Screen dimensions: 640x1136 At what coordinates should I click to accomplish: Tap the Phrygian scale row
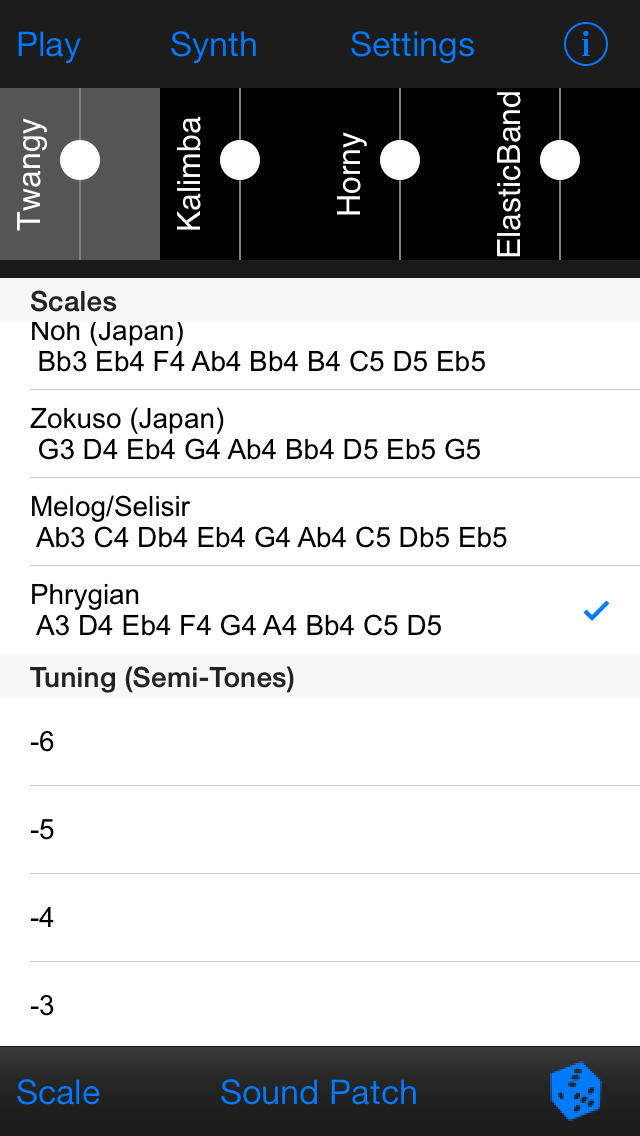tap(320, 610)
